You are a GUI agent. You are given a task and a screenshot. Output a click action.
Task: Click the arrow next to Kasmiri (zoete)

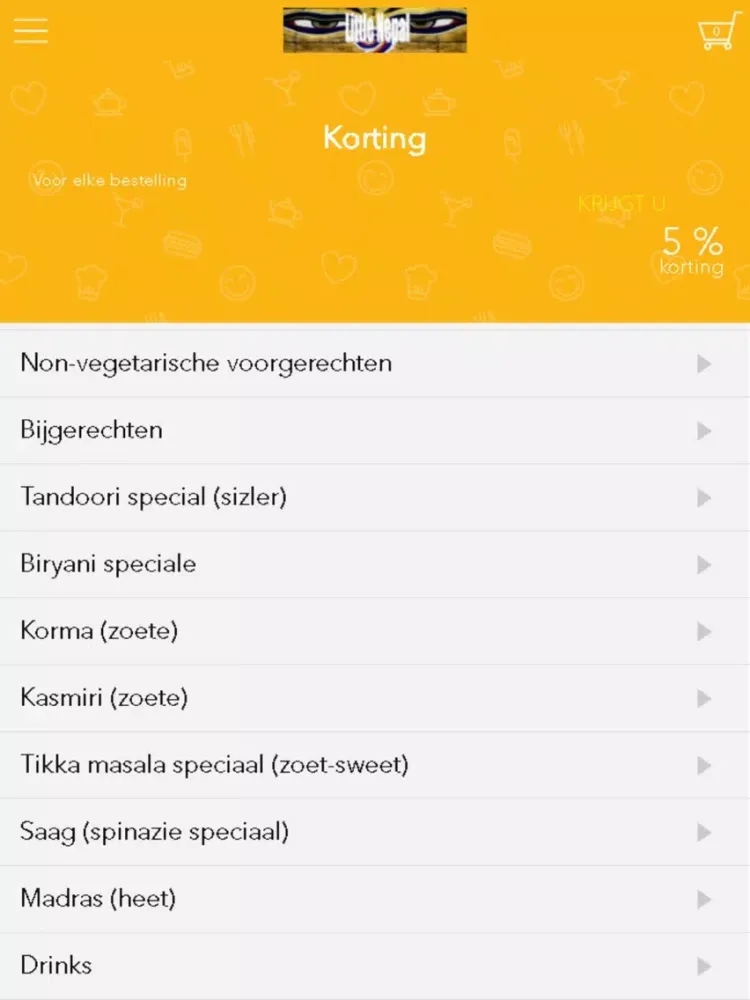click(702, 698)
